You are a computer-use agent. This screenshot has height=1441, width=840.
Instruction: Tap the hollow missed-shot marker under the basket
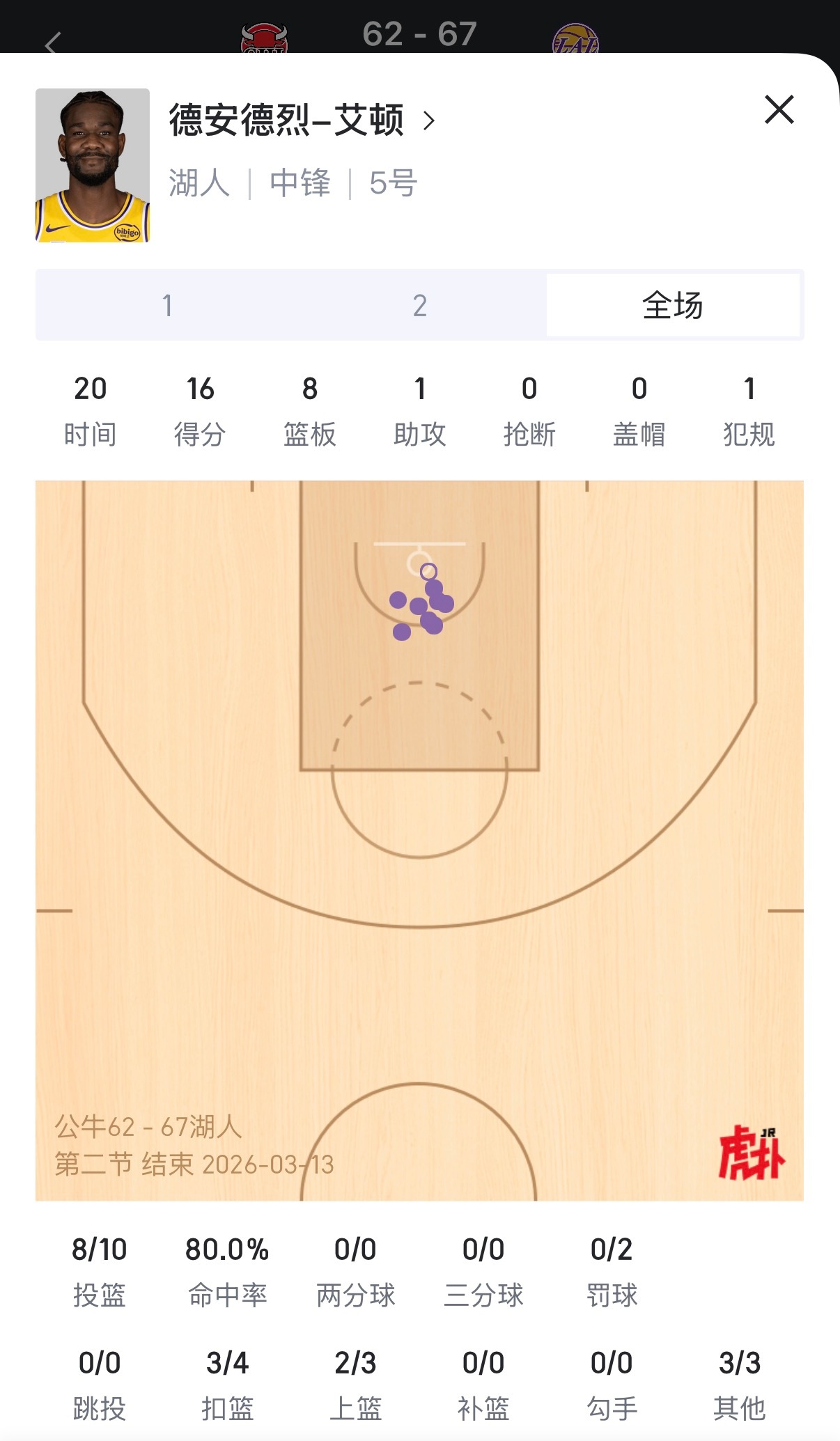430,571
